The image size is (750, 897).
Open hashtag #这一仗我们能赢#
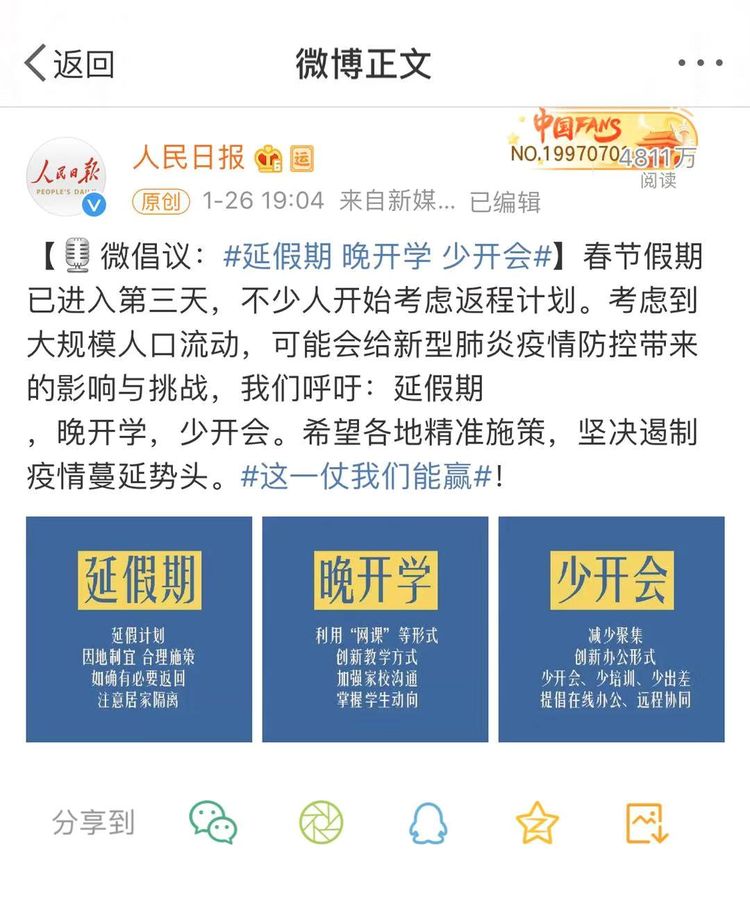pyautogui.click(x=366, y=476)
